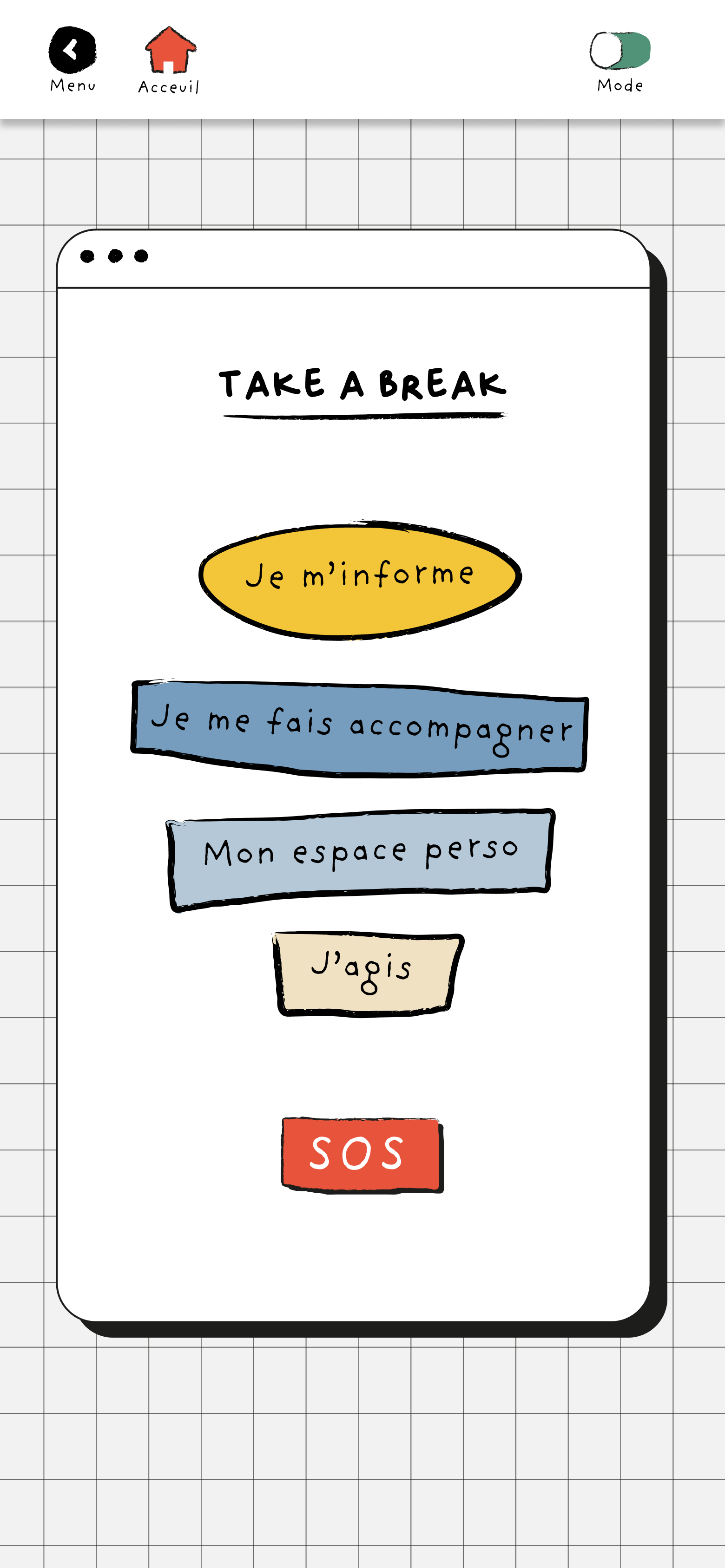Tap the J'agis button

[366, 973]
